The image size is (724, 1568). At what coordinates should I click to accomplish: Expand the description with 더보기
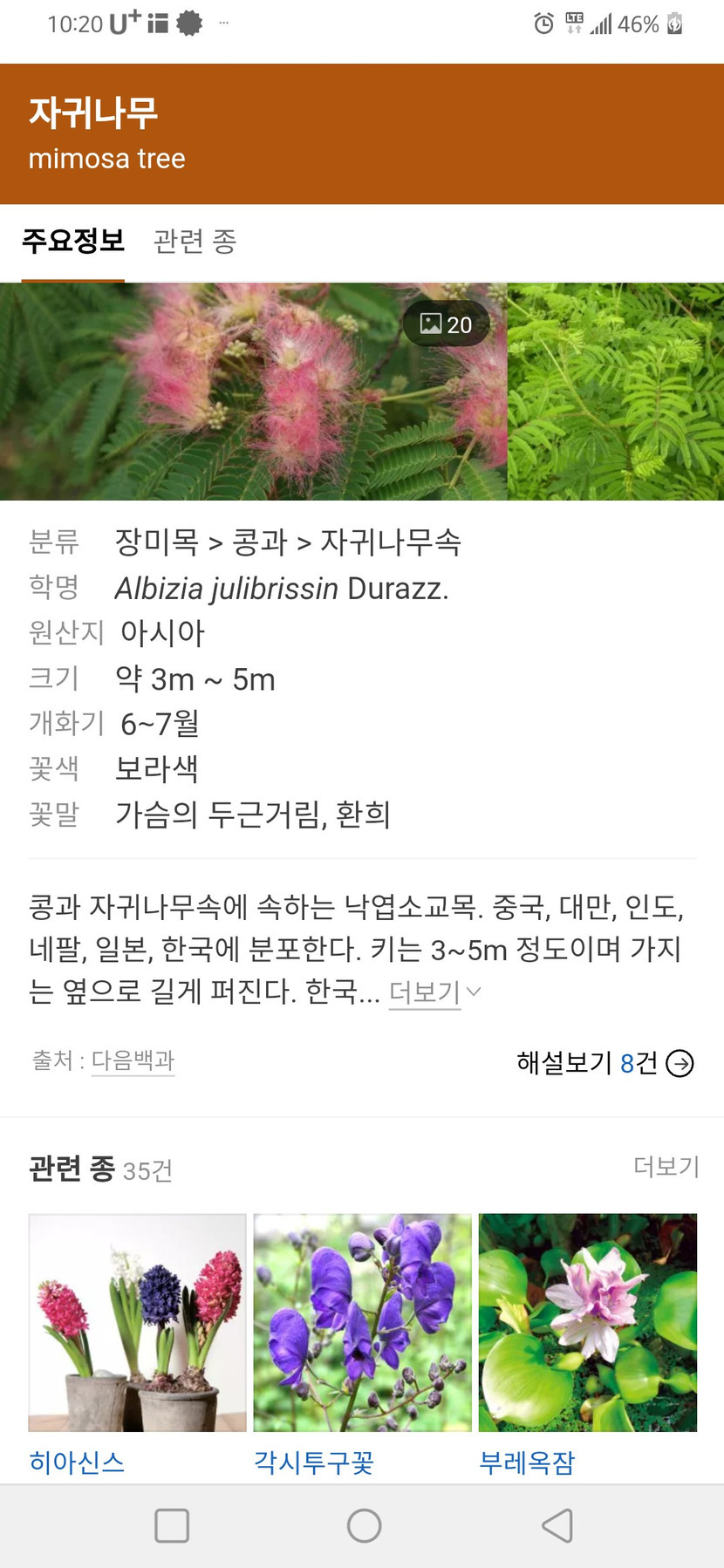coord(434,992)
